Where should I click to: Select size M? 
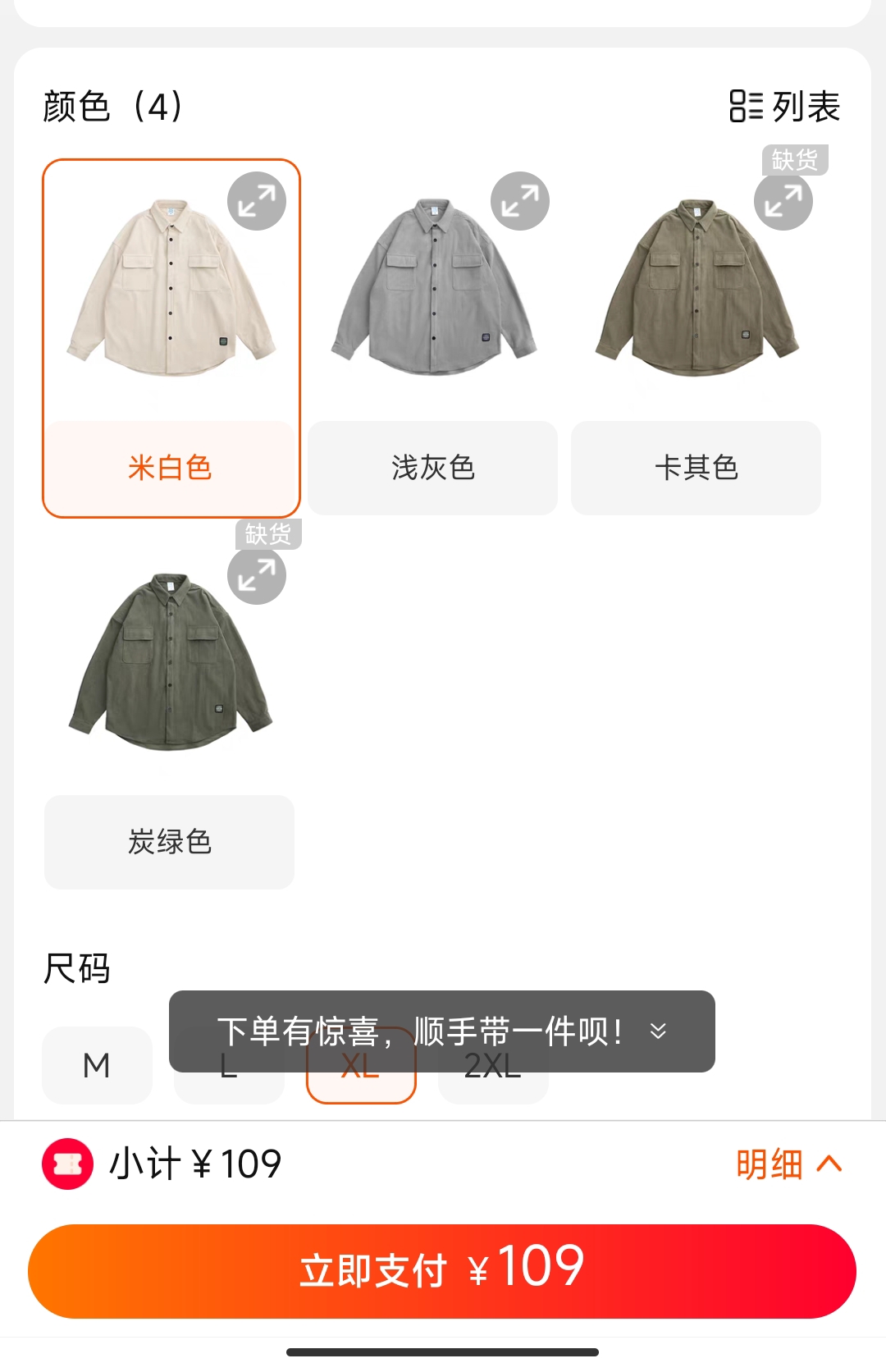[x=97, y=1065]
